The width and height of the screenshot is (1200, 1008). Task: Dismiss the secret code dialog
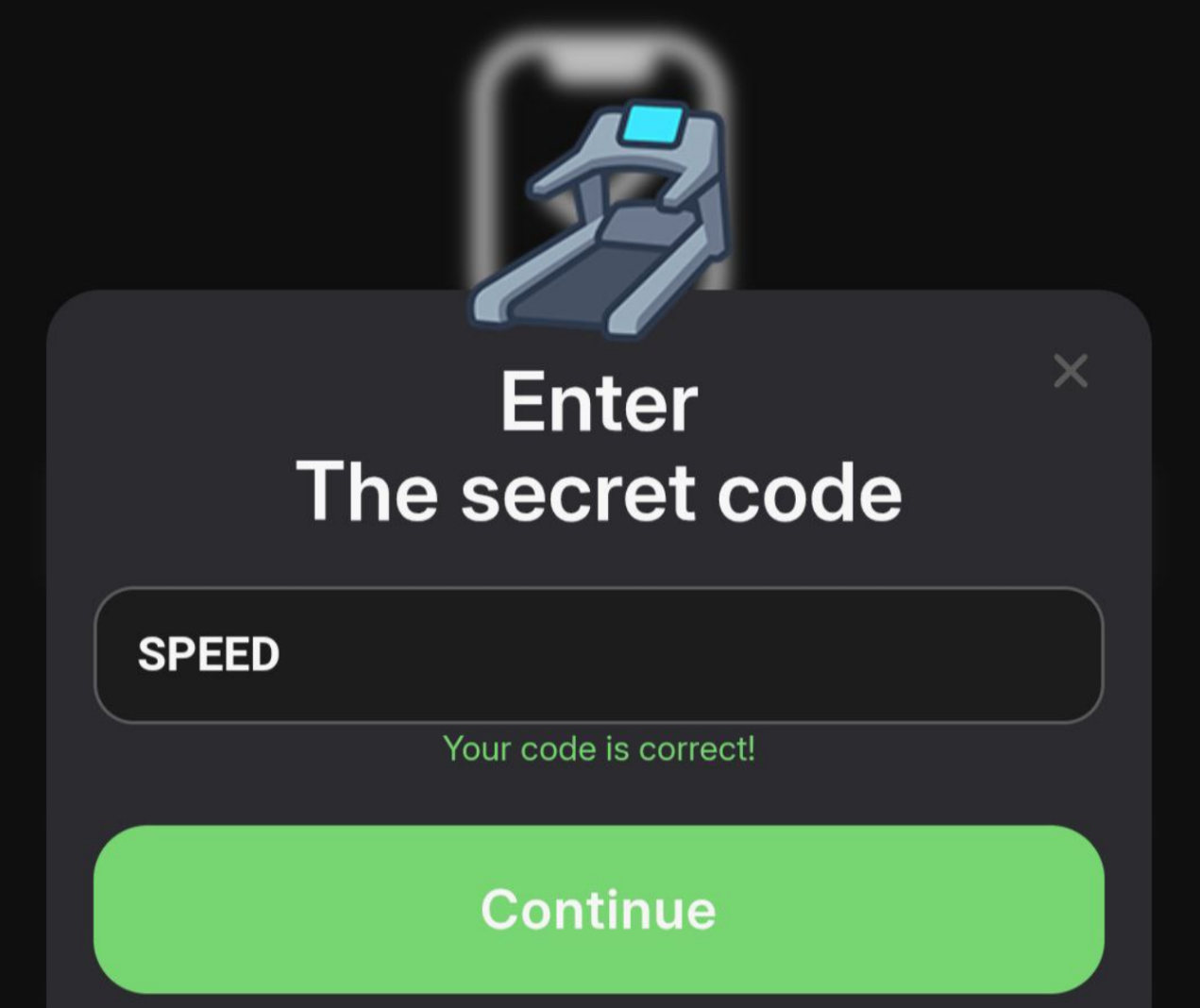[1070, 371]
